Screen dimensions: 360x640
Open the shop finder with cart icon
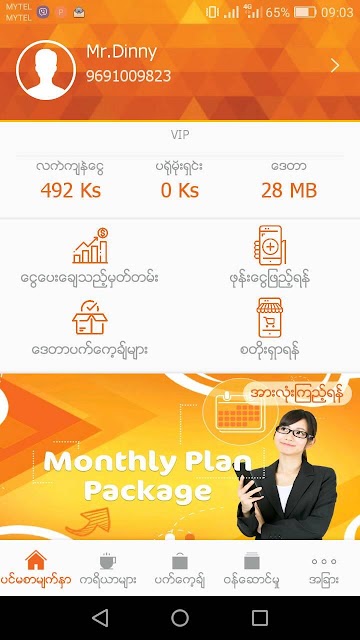point(269,318)
